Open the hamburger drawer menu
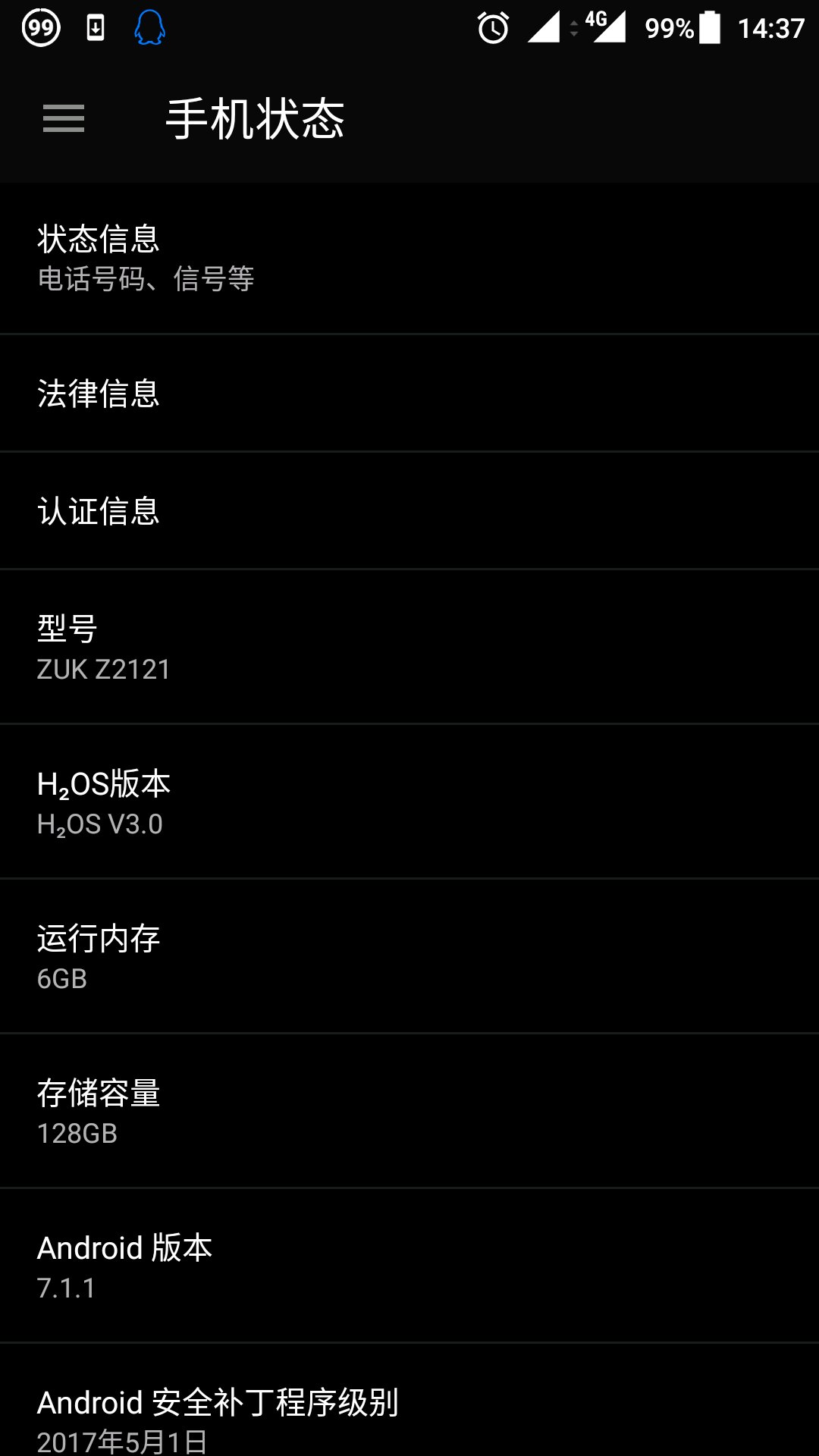Screen dimensions: 819x1456 point(64,118)
